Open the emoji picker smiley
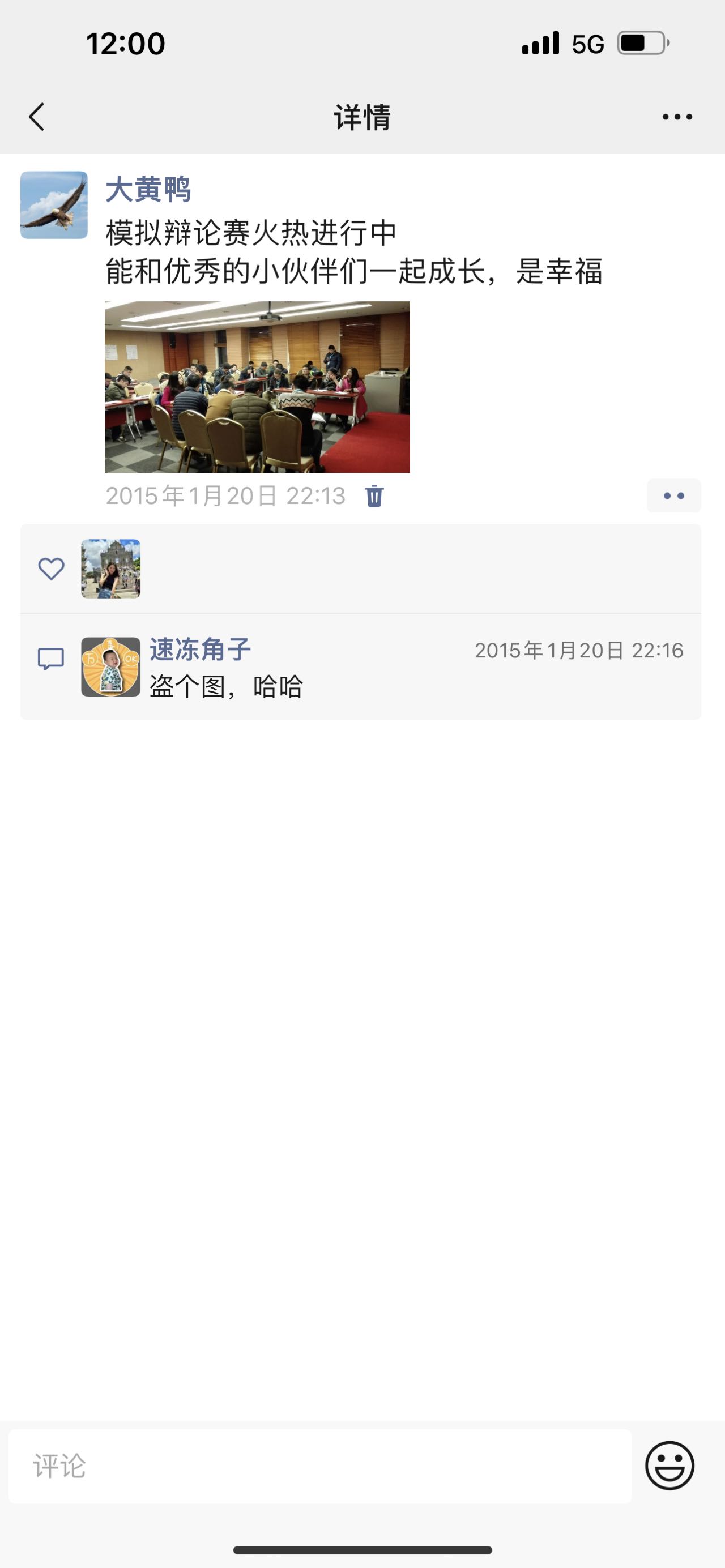This screenshot has width=725, height=1568. point(669,1466)
